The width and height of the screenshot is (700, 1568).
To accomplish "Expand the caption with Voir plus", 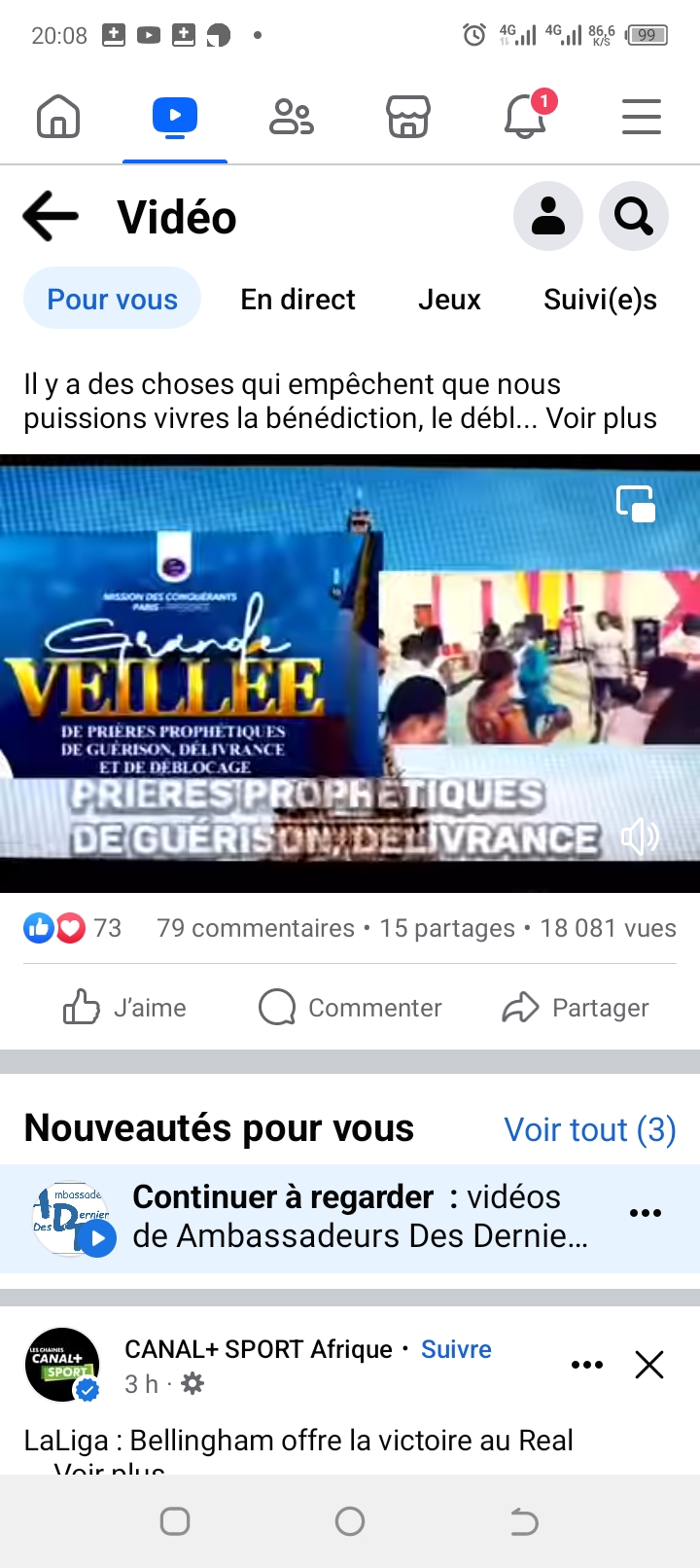I will 601,418.
